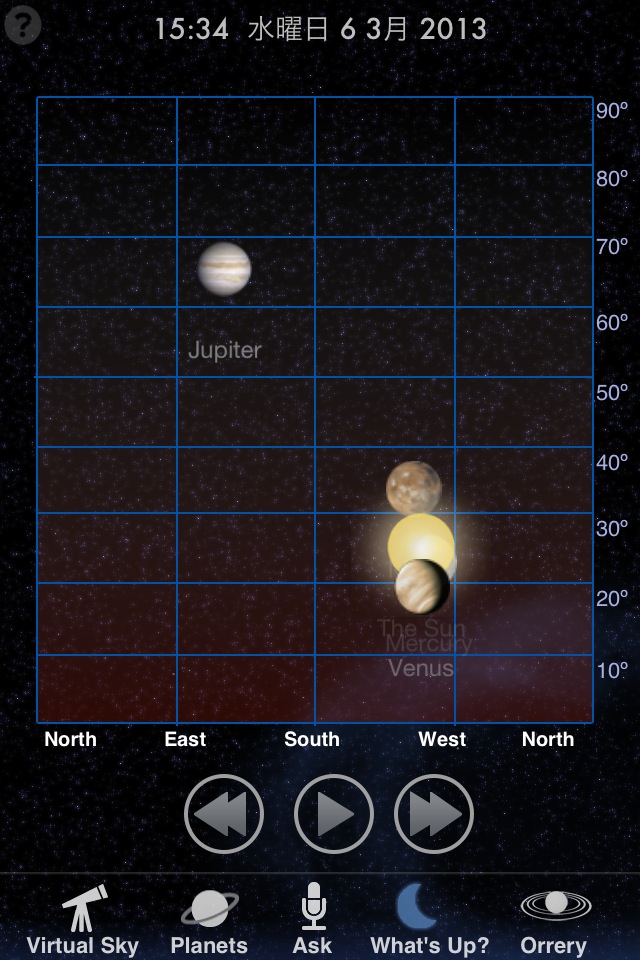Screen dimensions: 640x960
Task: Fast forward time with the double-right arrow
Action: click(x=434, y=814)
